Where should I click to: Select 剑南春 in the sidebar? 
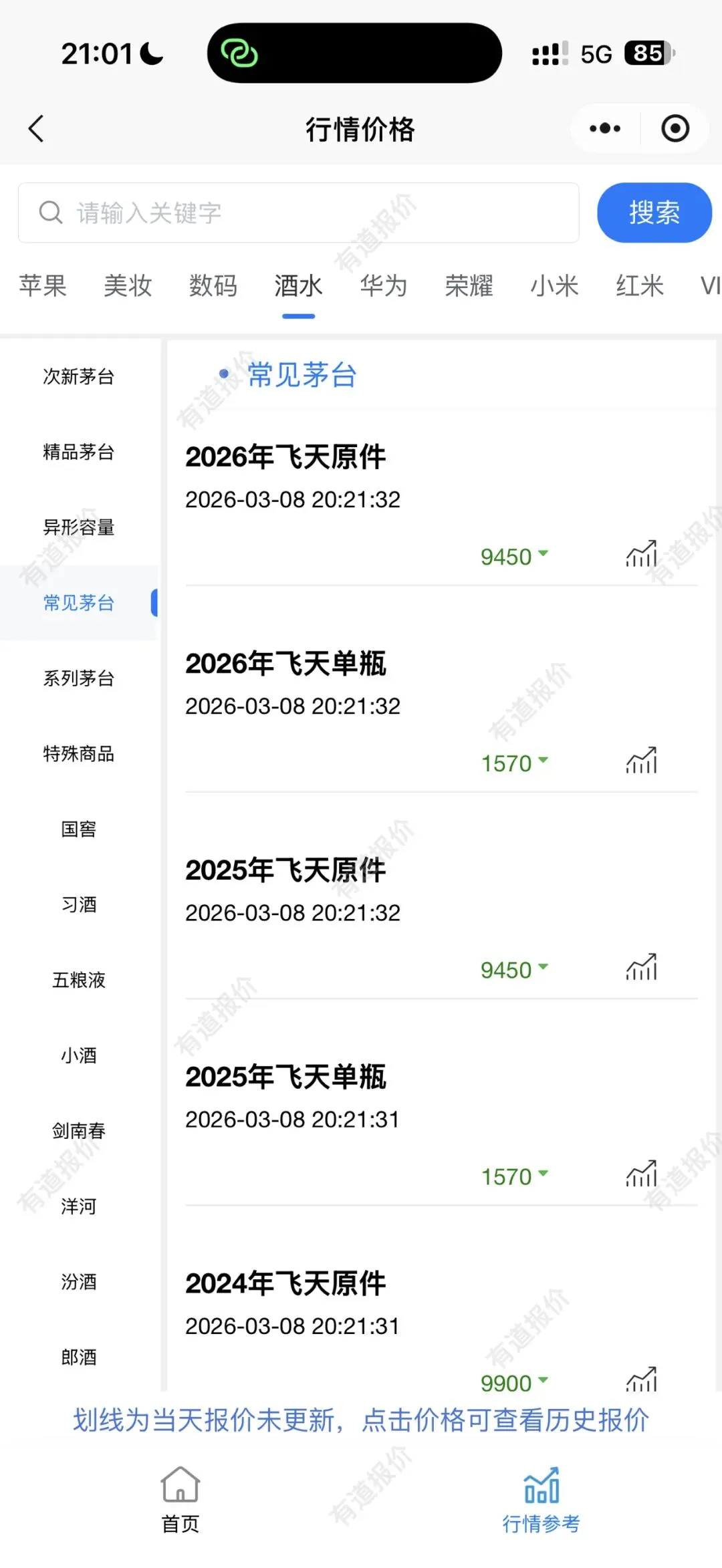(x=79, y=1131)
